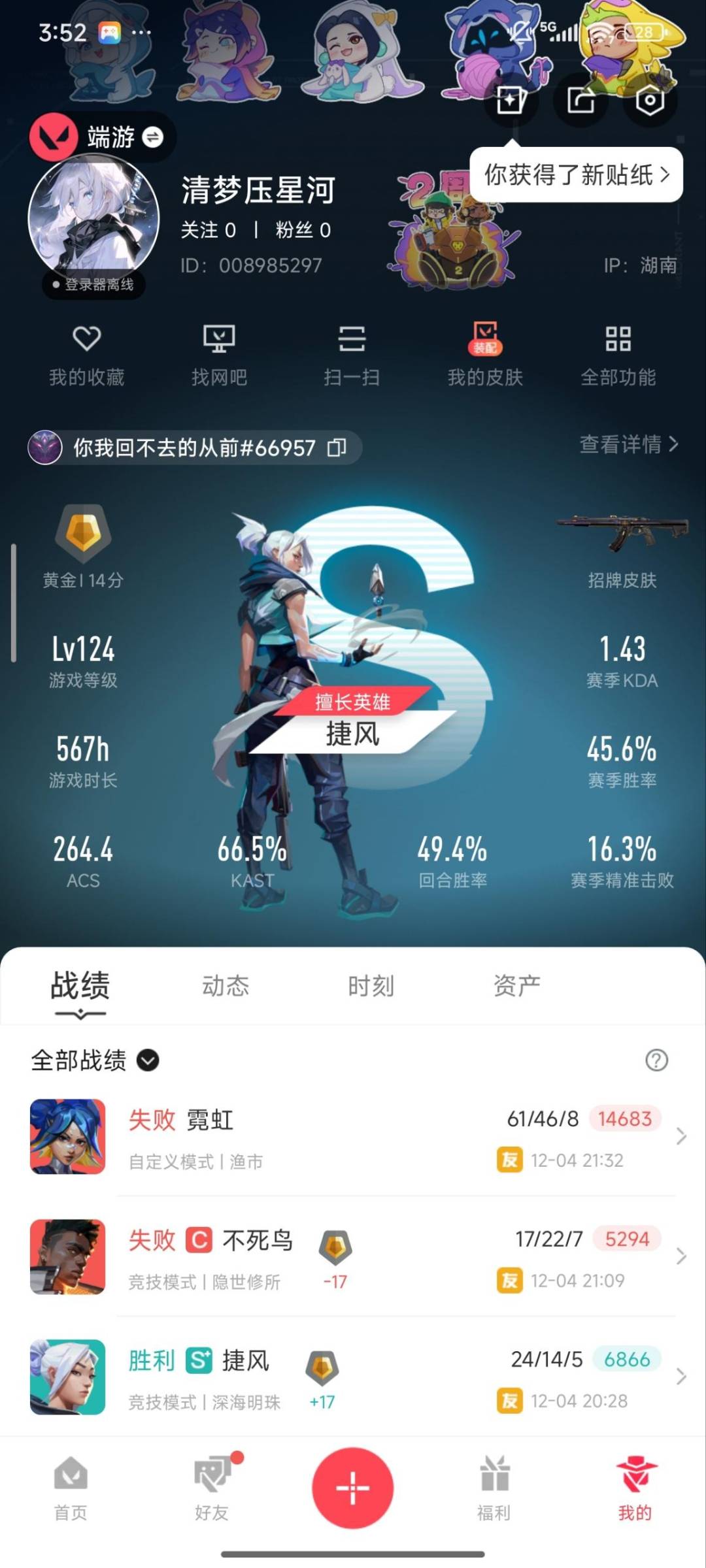Switch to the 资产 tab

[x=516, y=986]
